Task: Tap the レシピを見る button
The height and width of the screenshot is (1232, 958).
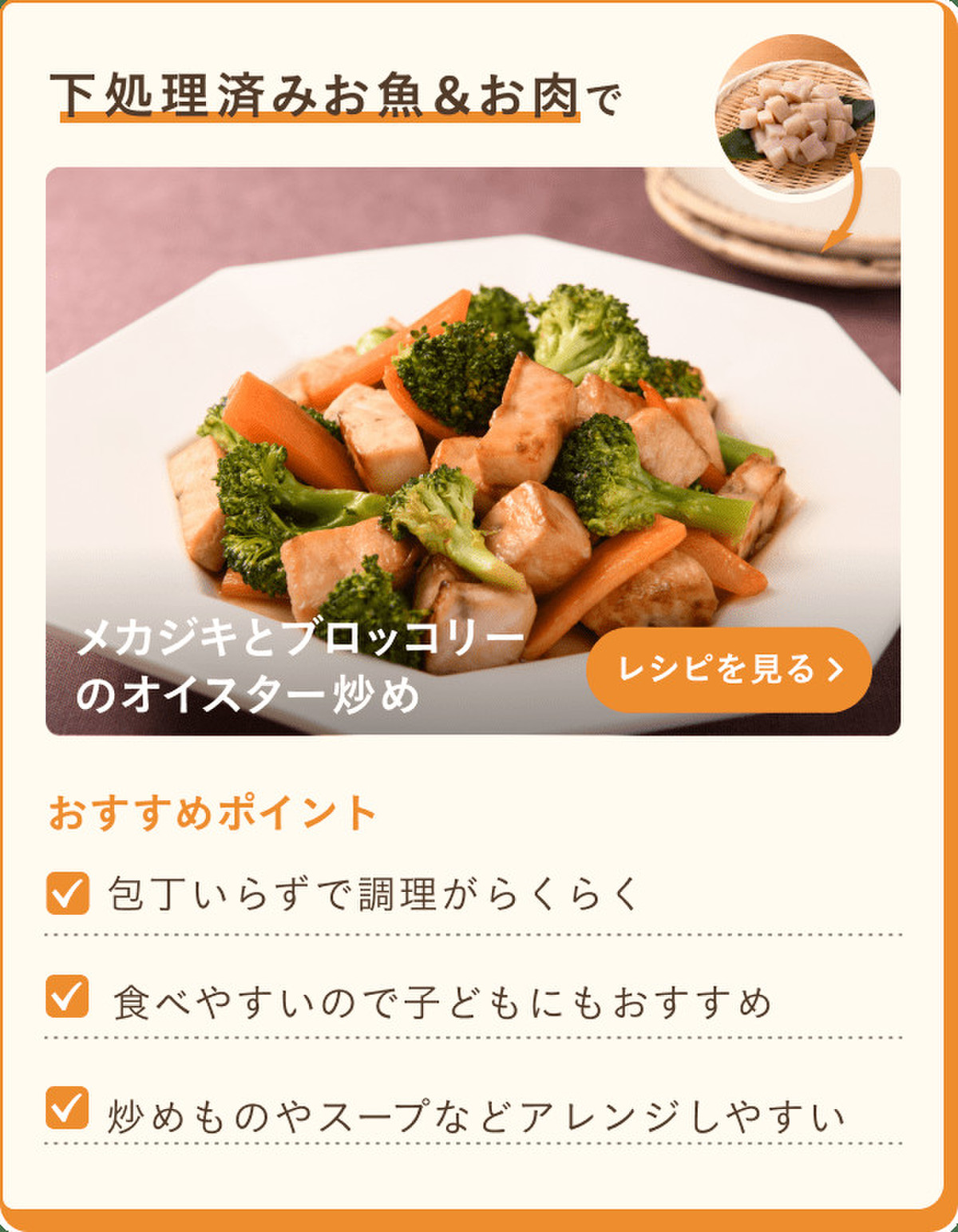Action: coord(729,669)
